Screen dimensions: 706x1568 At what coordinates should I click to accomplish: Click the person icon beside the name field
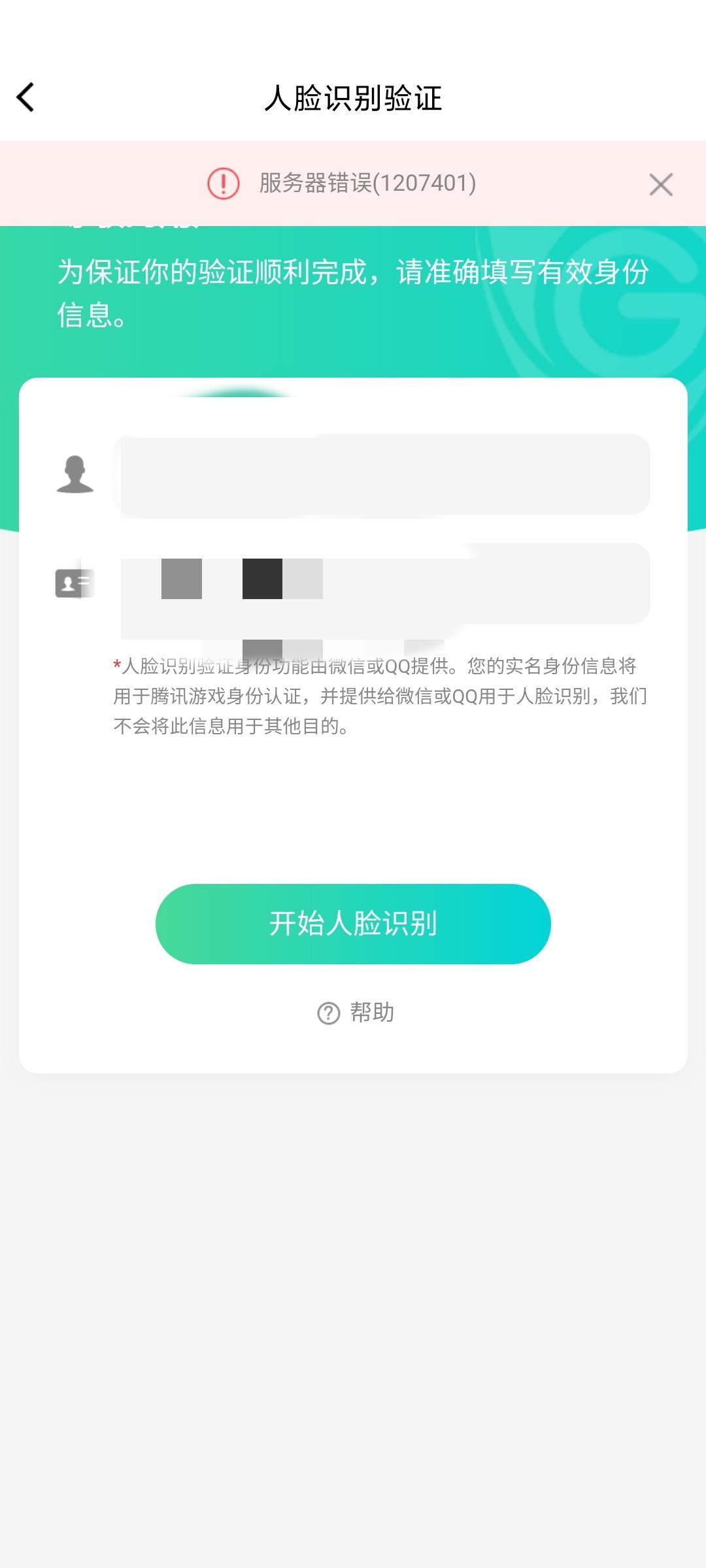(74, 475)
